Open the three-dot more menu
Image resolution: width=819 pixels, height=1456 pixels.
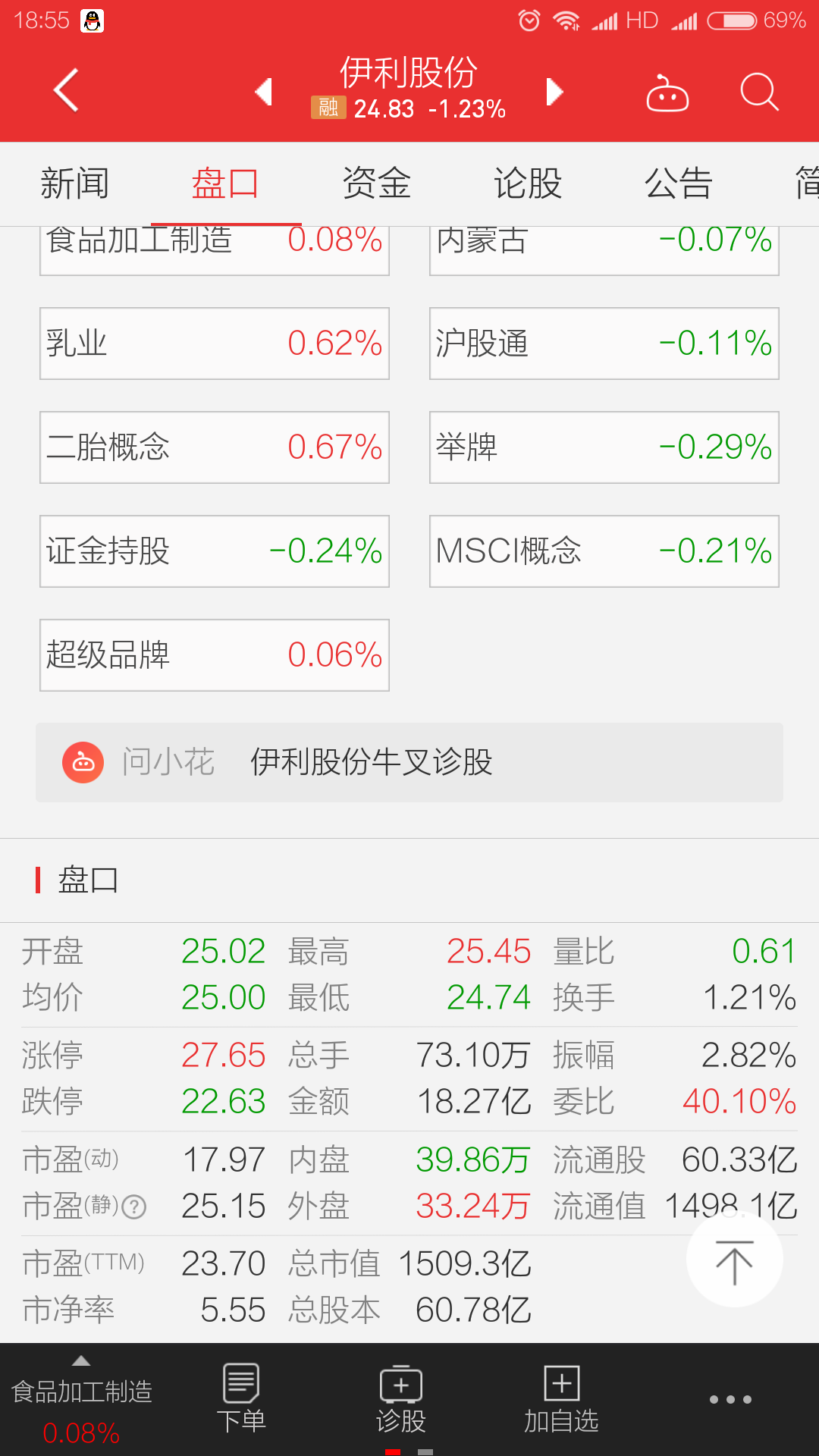click(730, 1399)
